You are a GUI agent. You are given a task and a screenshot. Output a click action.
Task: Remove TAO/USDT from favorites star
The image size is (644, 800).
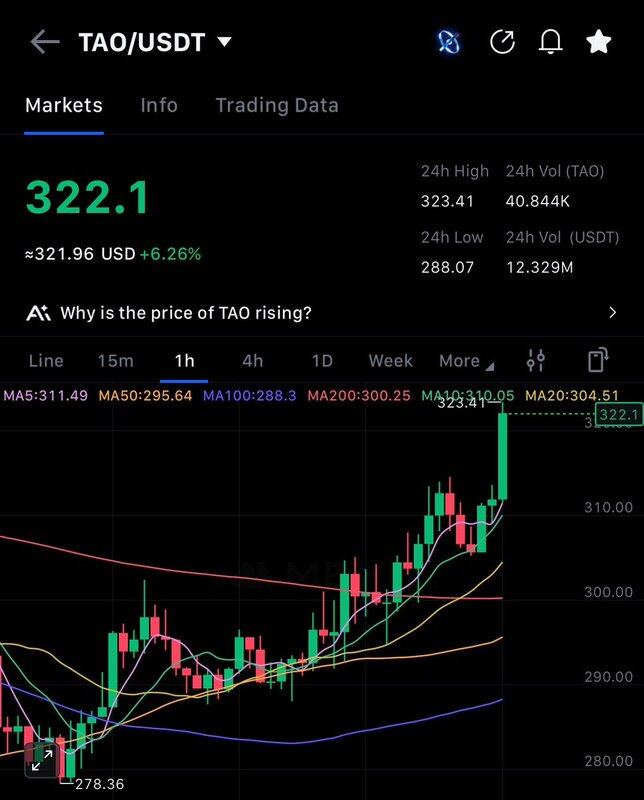(x=598, y=42)
